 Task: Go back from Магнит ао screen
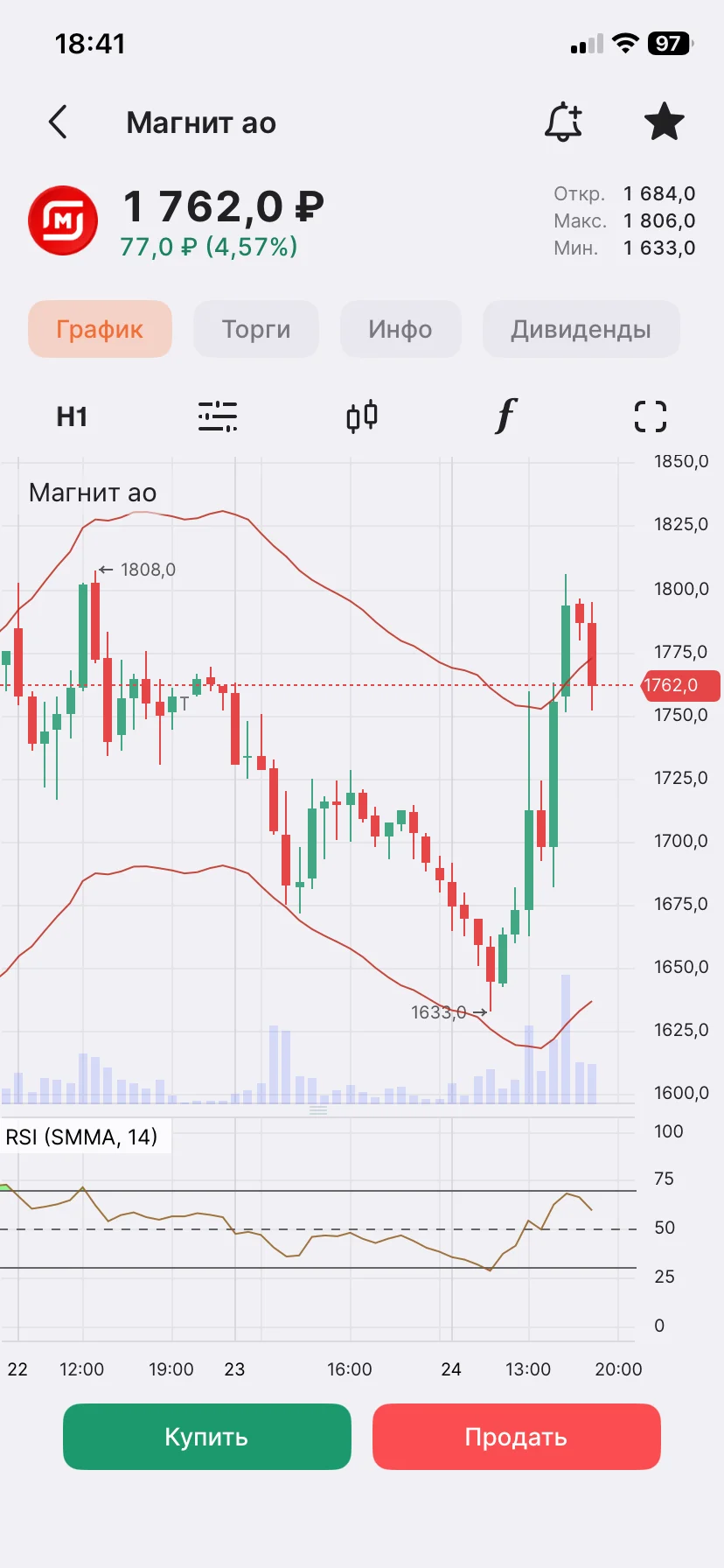click(58, 122)
